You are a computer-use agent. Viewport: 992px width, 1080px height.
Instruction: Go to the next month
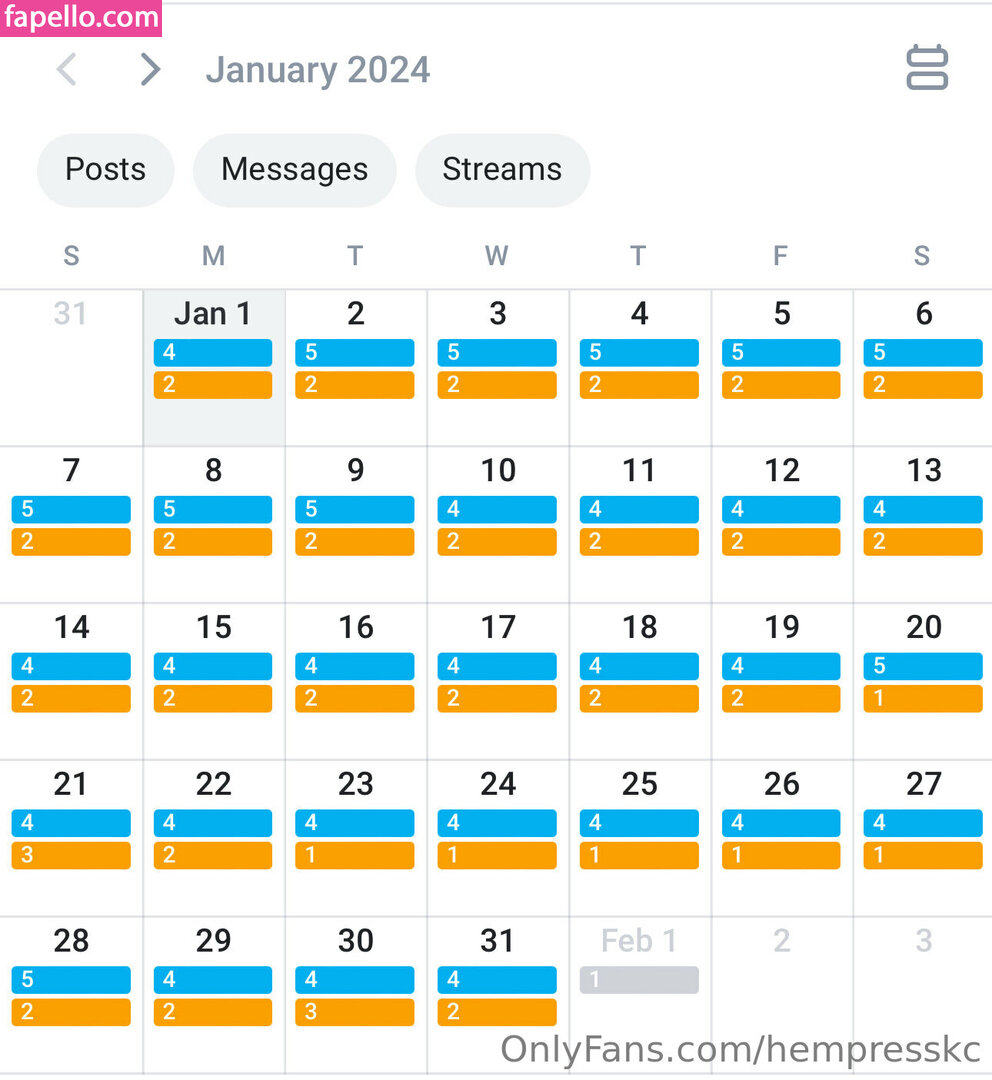[150, 70]
